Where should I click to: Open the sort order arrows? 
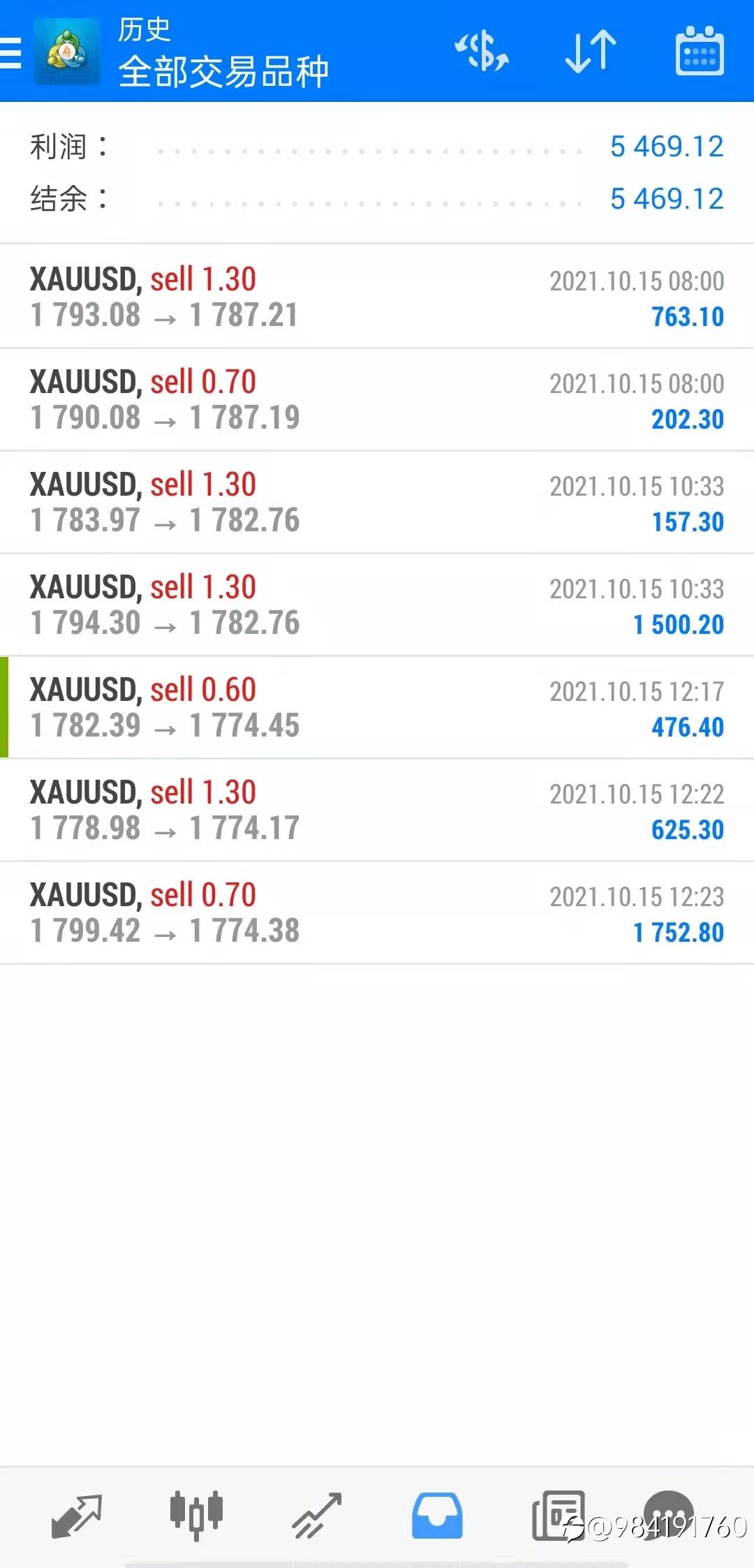(x=591, y=51)
